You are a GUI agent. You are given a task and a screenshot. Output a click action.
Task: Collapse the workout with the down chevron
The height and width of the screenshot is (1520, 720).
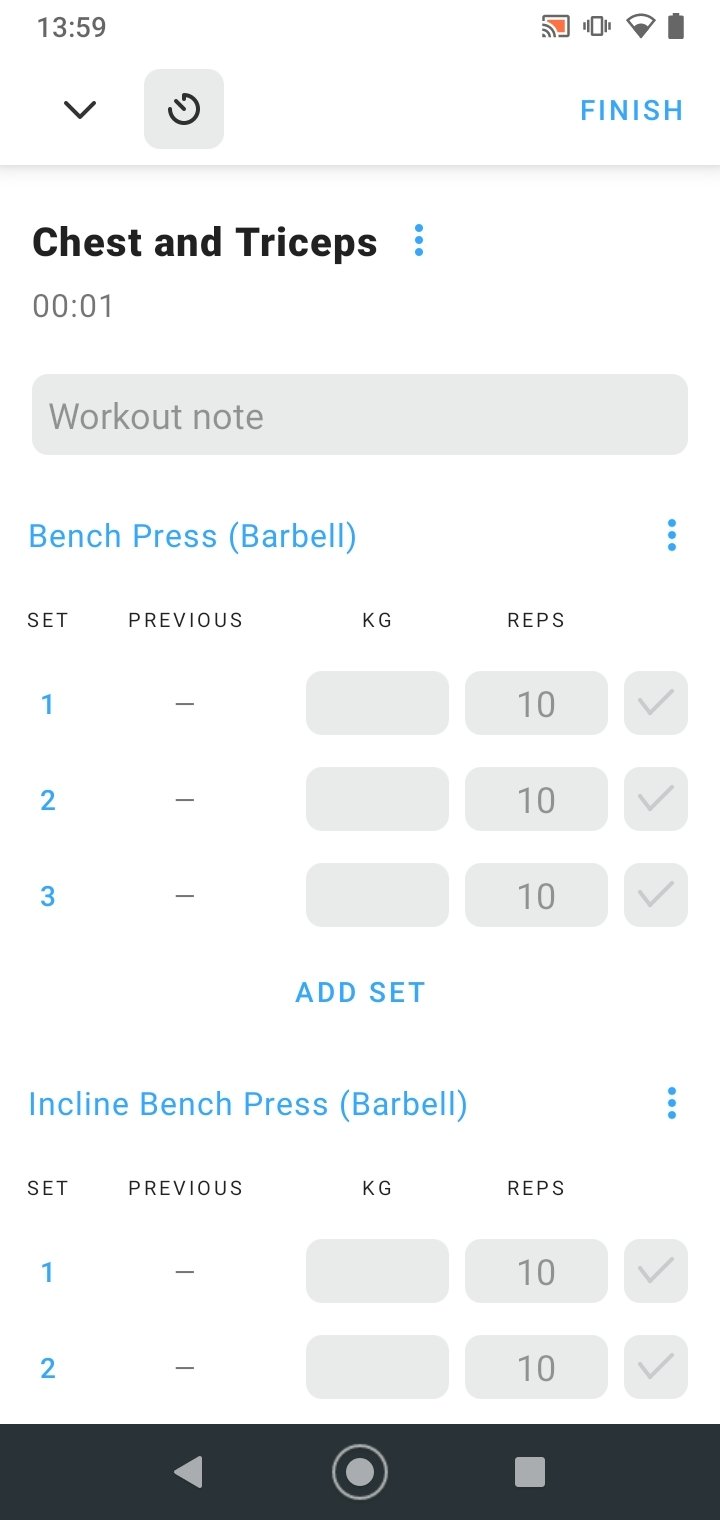click(x=79, y=109)
